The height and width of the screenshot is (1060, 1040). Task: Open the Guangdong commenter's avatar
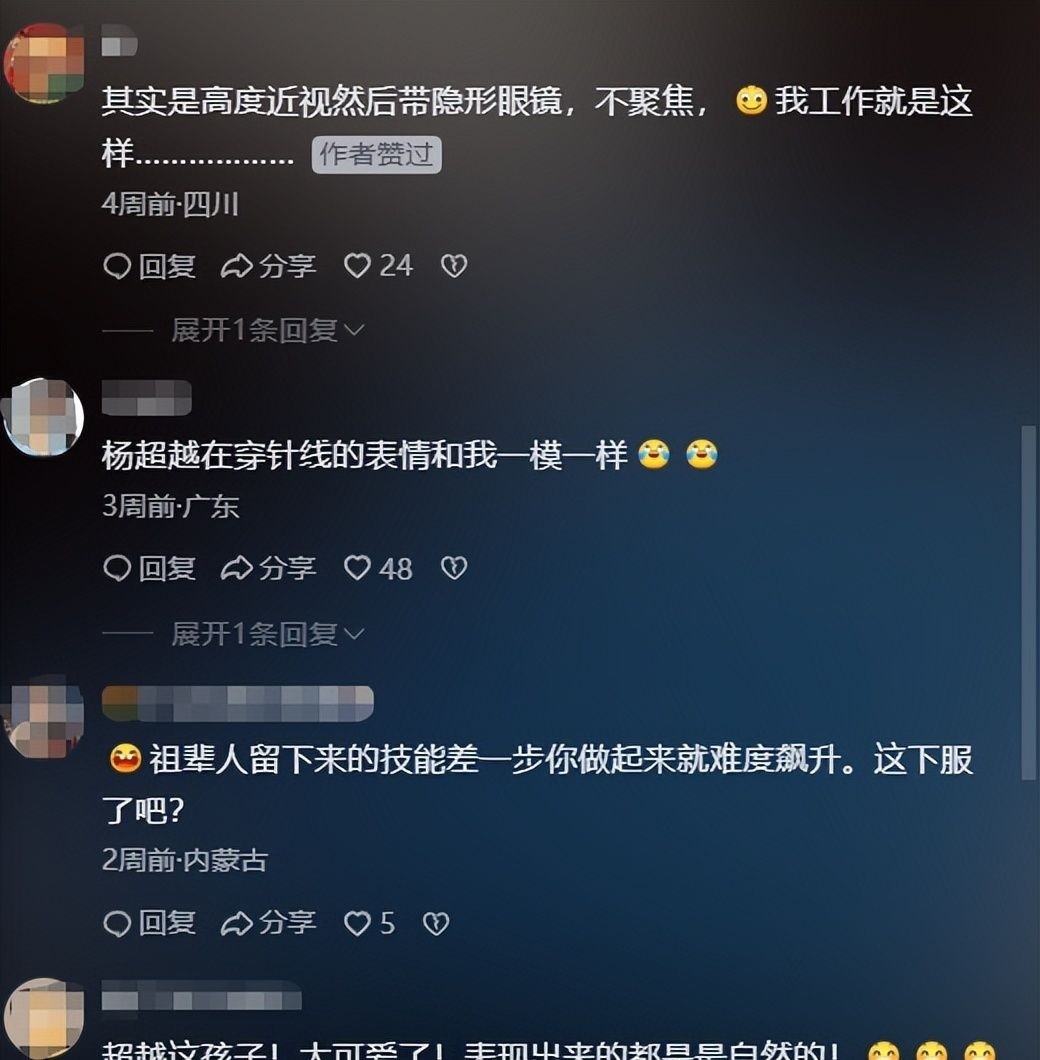pos(42,418)
